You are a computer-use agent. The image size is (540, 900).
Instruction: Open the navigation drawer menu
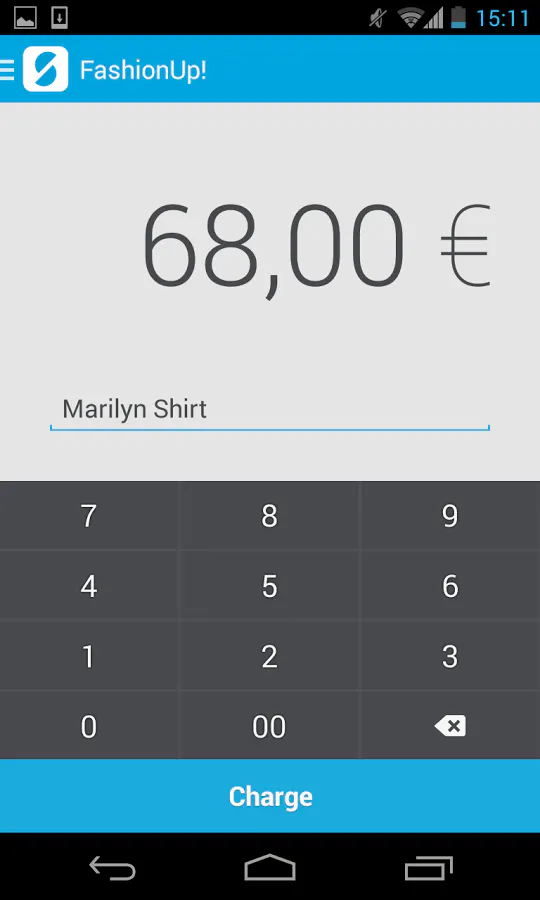click(7, 69)
